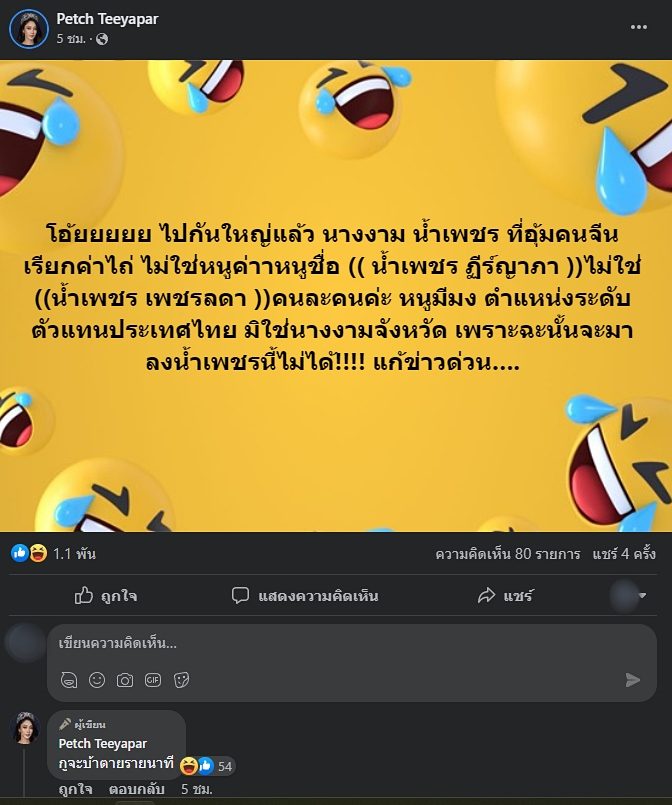Add a GIF to the comment
The height and width of the screenshot is (805, 672).
tap(153, 680)
